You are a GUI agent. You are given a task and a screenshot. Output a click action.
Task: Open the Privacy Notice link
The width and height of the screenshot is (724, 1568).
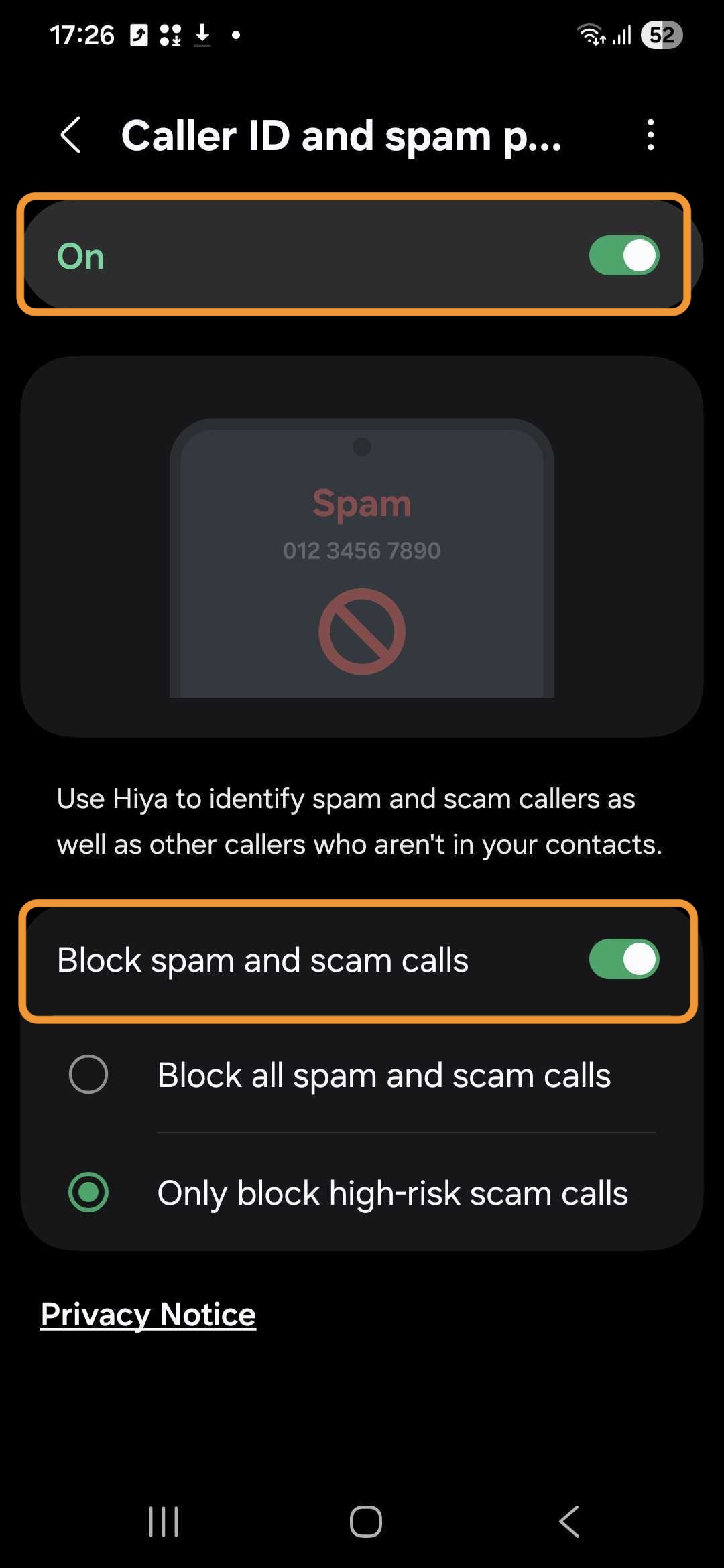(x=148, y=1314)
